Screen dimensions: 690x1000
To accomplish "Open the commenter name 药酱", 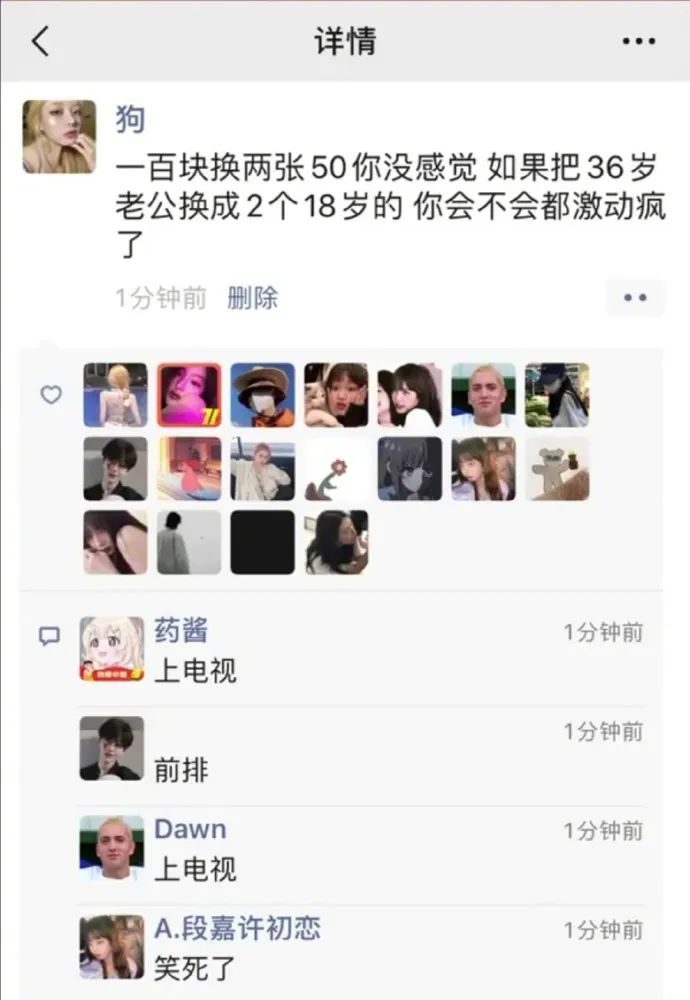I will [x=181, y=631].
